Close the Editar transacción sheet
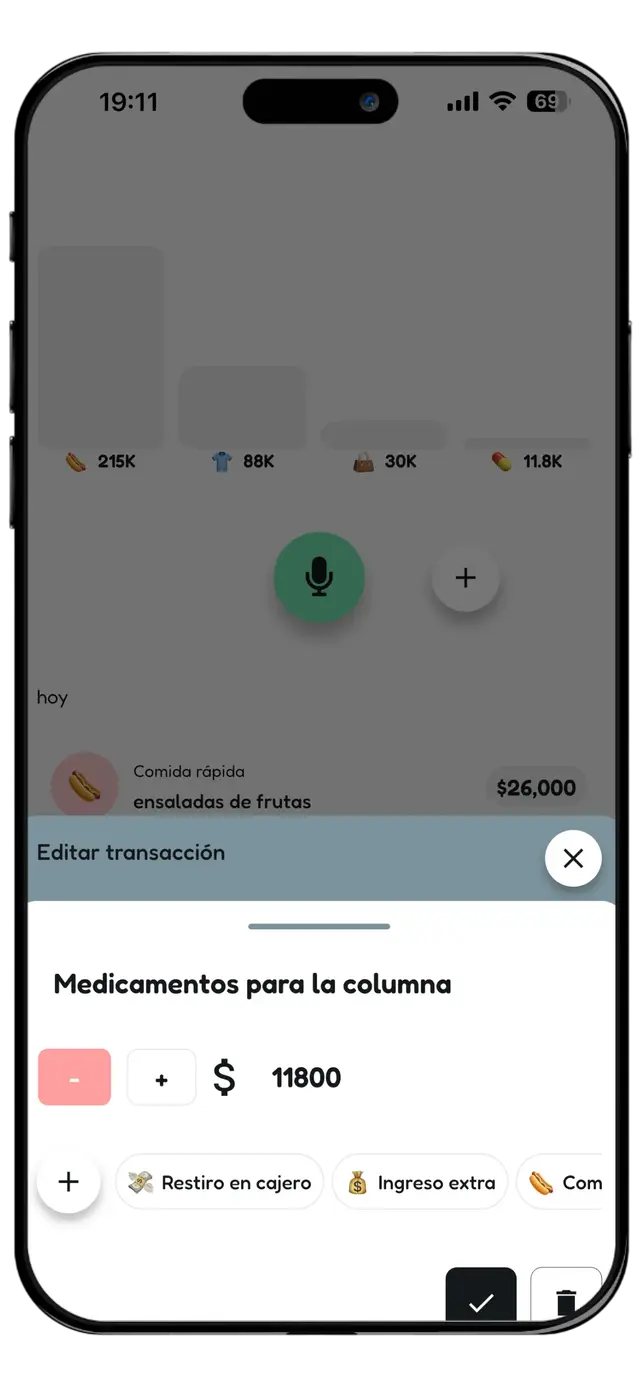 573,858
